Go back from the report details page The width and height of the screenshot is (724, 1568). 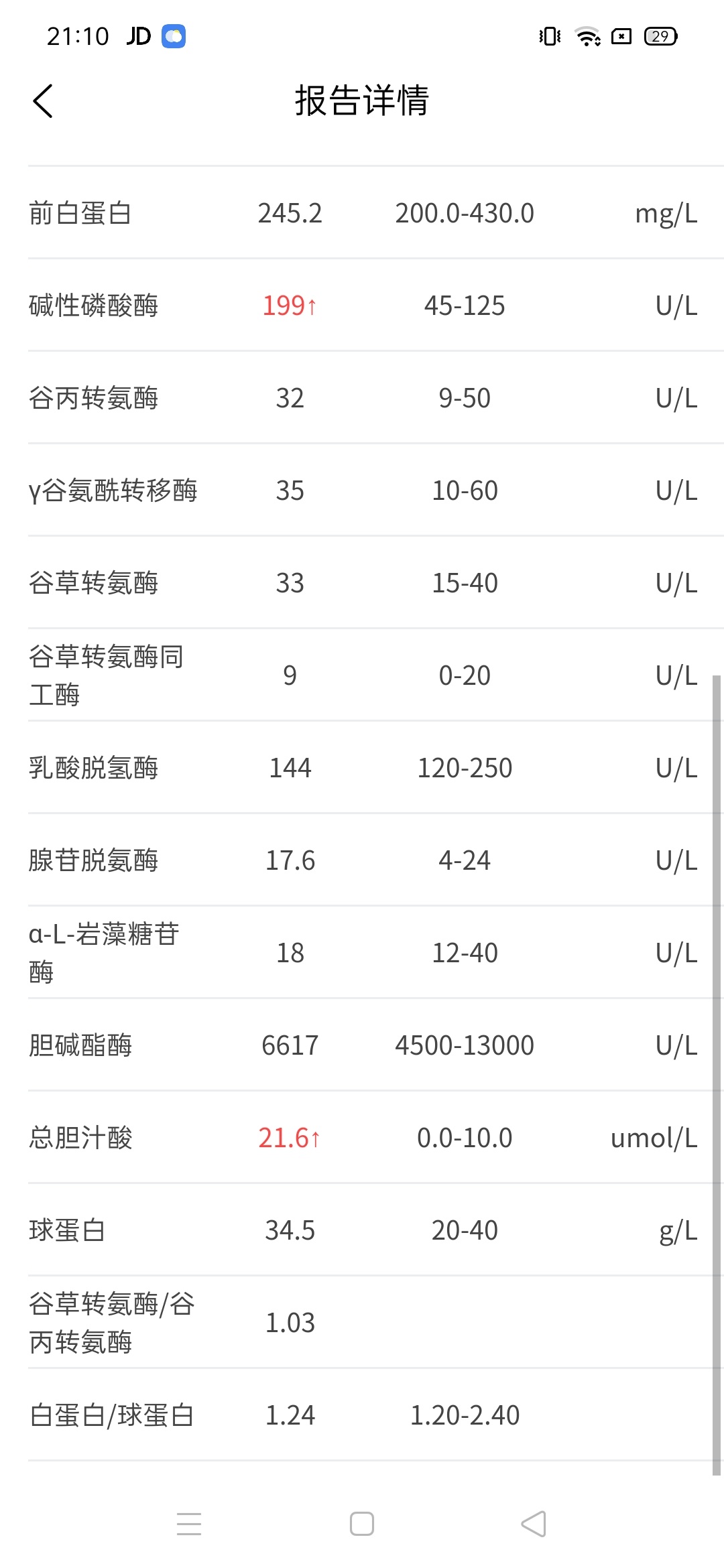pyautogui.click(x=43, y=101)
